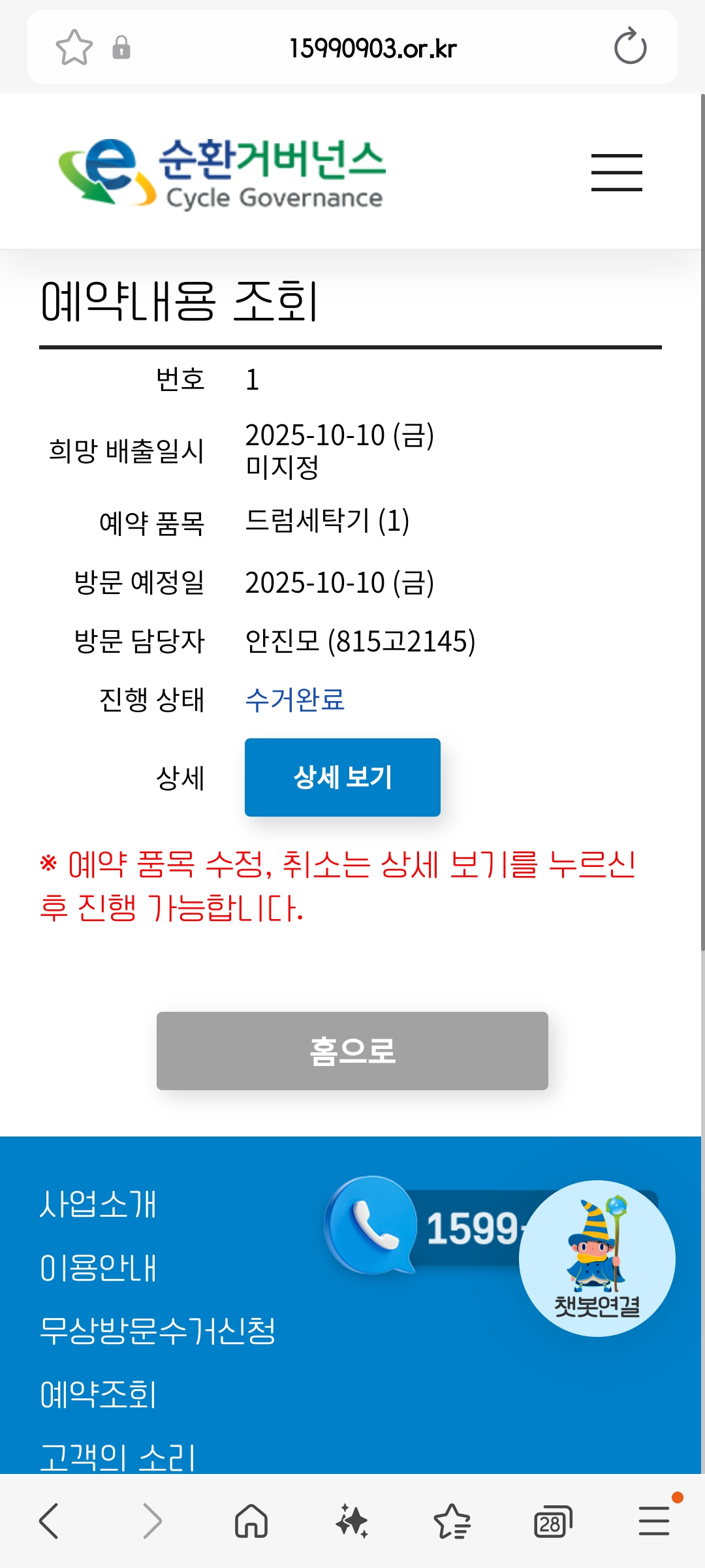Screen dimensions: 705x1568
Task: Open the browser's main menu
Action: (x=654, y=1521)
